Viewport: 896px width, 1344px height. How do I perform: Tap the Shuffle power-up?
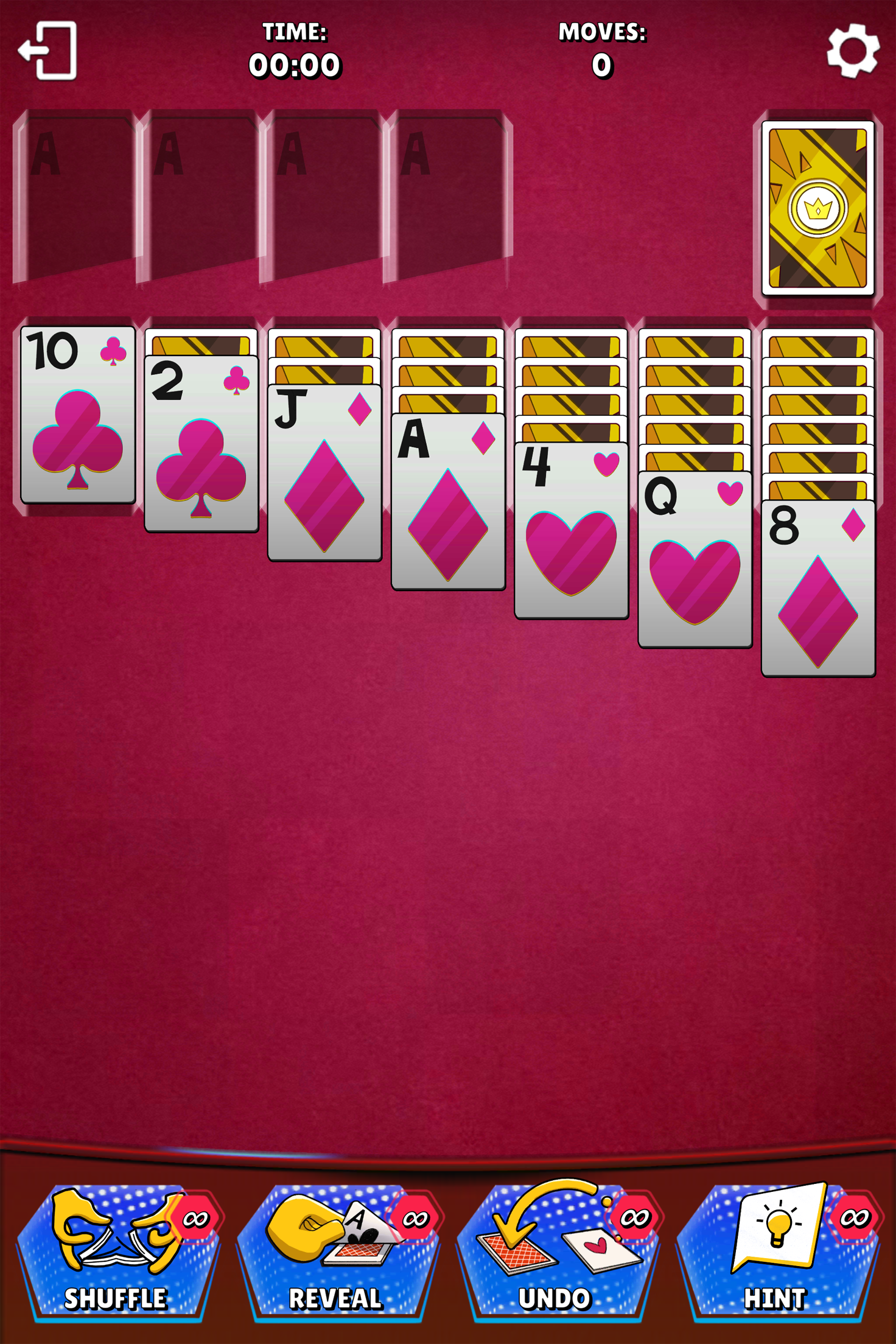pos(116,1253)
